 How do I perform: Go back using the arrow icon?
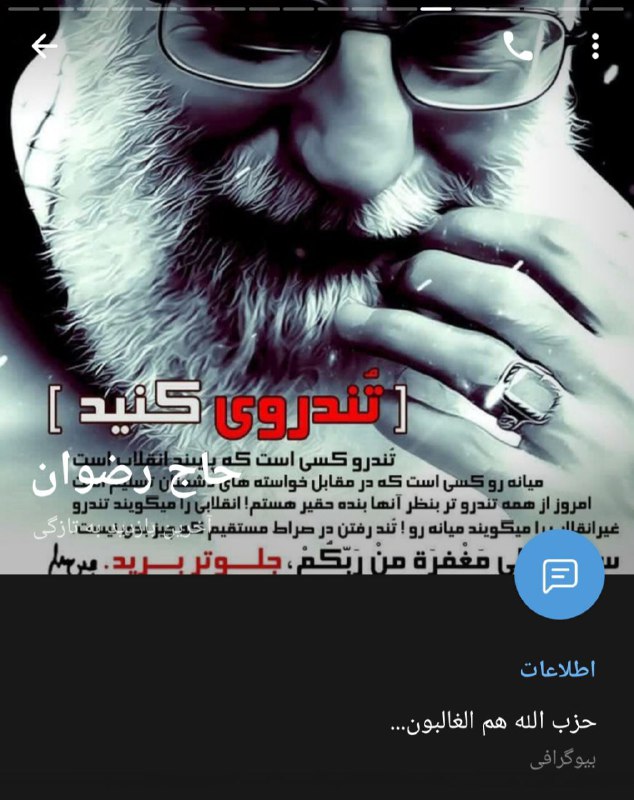click(44, 46)
